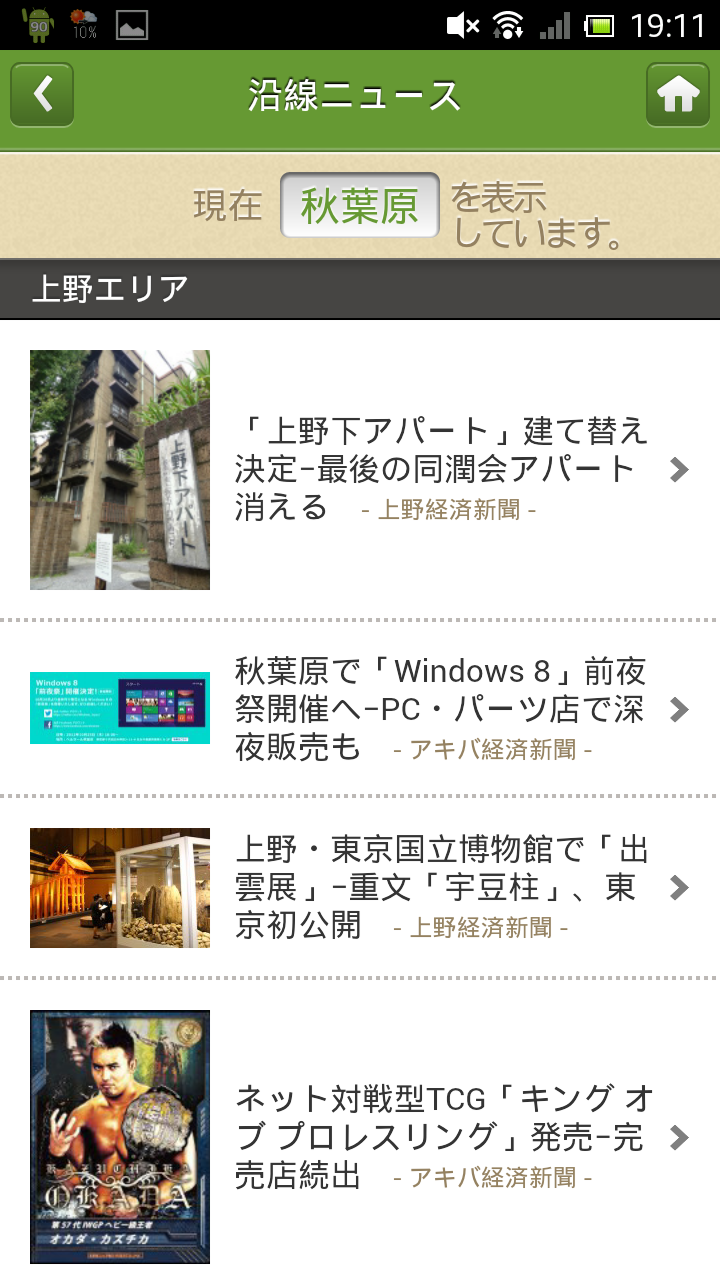Image resolution: width=720 pixels, height=1280 pixels.
Task: Open the 東京国立博物館 出雲展 article
Action: 440,888
